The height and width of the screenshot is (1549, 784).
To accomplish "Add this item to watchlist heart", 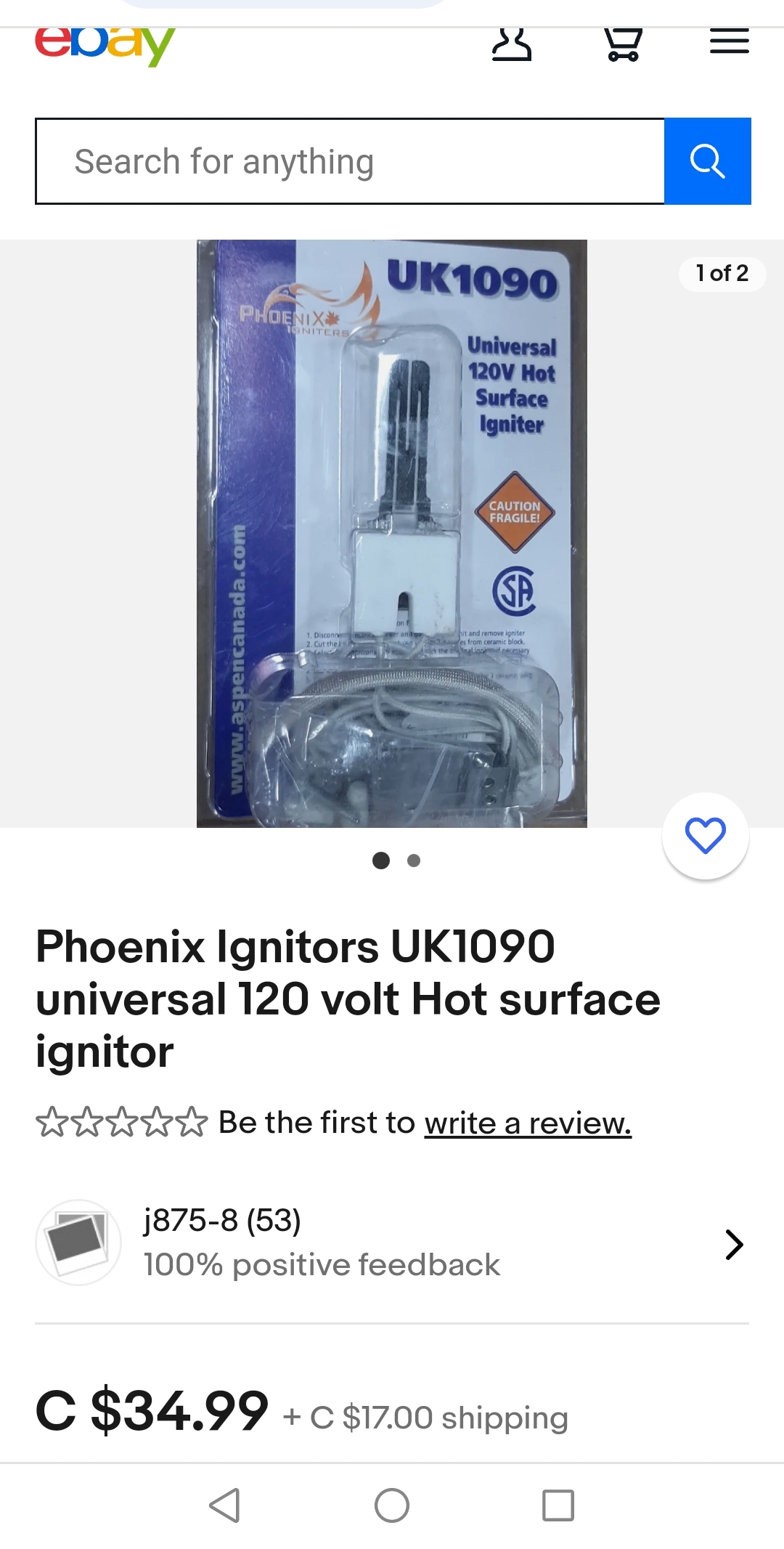I will point(705,835).
